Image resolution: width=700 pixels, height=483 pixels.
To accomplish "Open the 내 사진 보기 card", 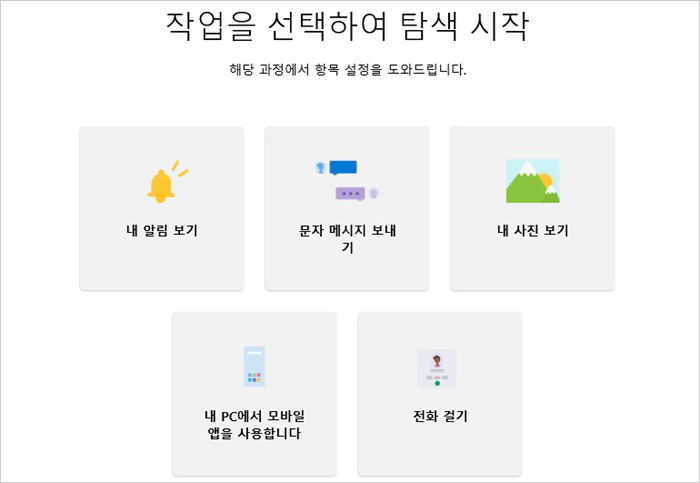I will tap(532, 208).
